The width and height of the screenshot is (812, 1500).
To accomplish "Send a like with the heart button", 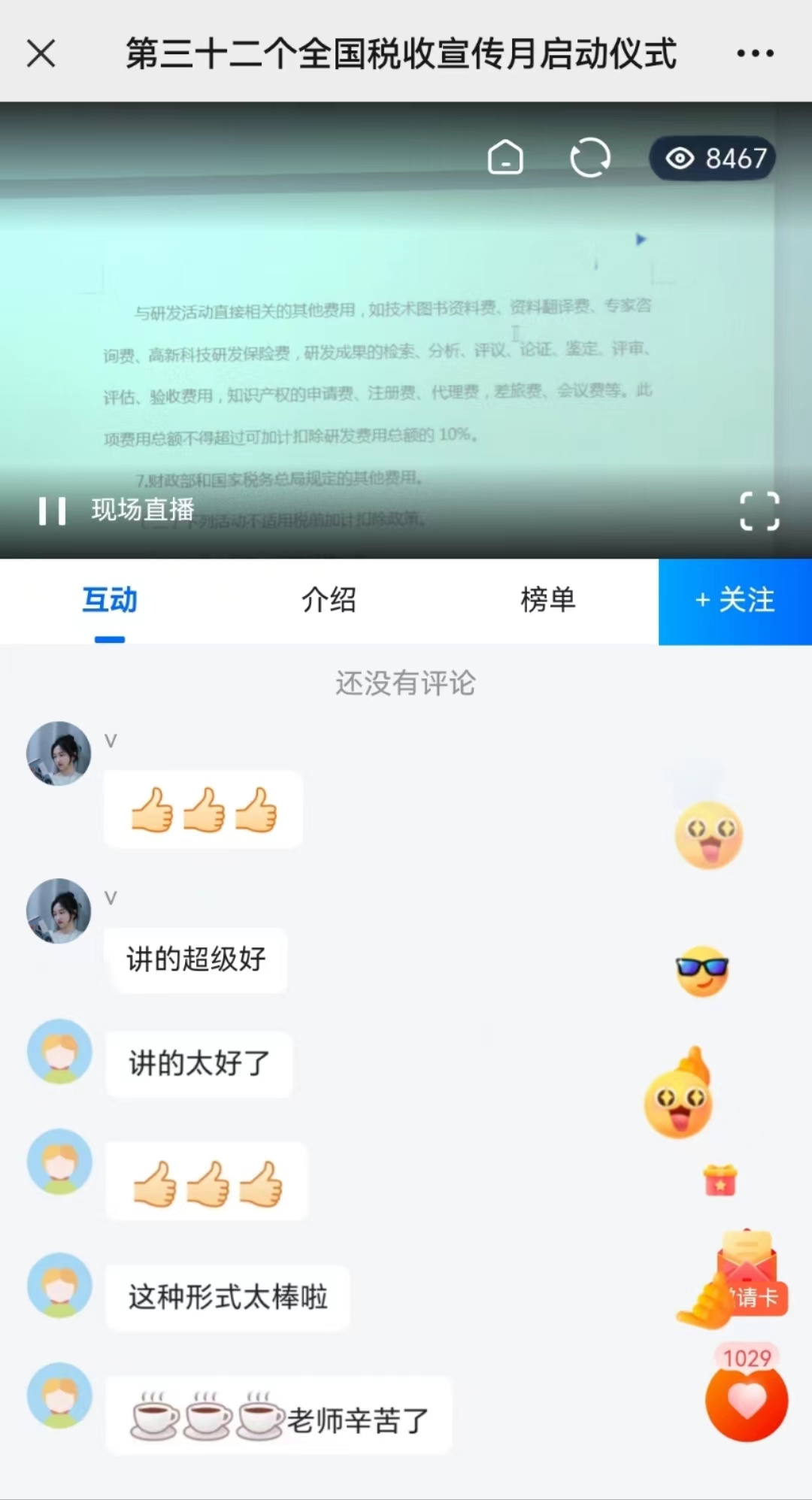I will click(746, 1402).
